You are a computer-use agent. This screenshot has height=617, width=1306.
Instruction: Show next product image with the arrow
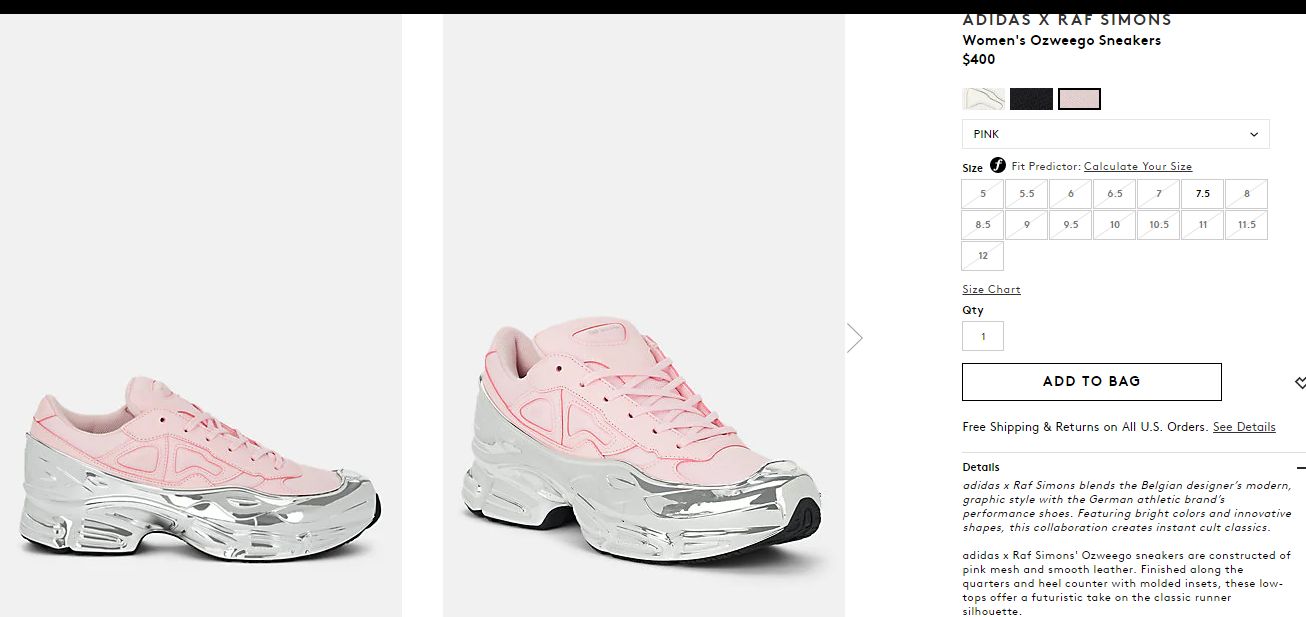click(x=854, y=337)
